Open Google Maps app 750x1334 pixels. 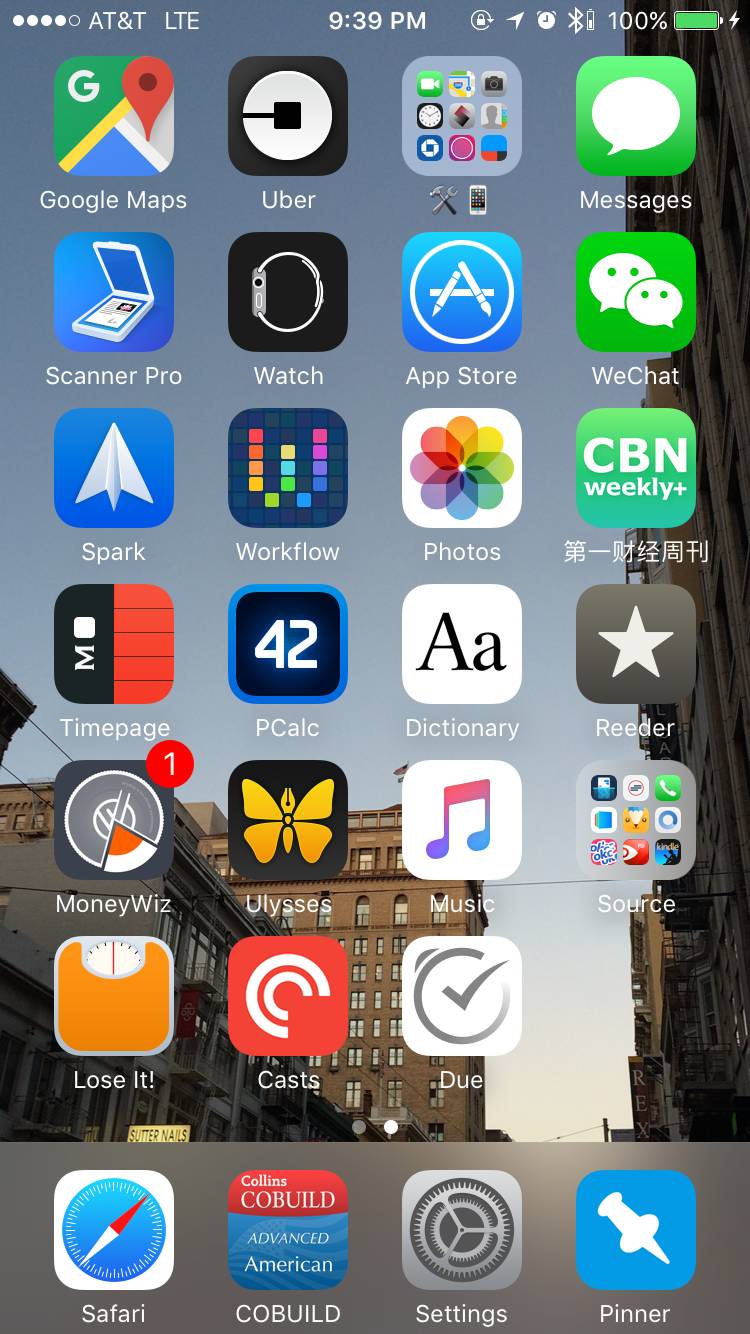(x=113, y=116)
